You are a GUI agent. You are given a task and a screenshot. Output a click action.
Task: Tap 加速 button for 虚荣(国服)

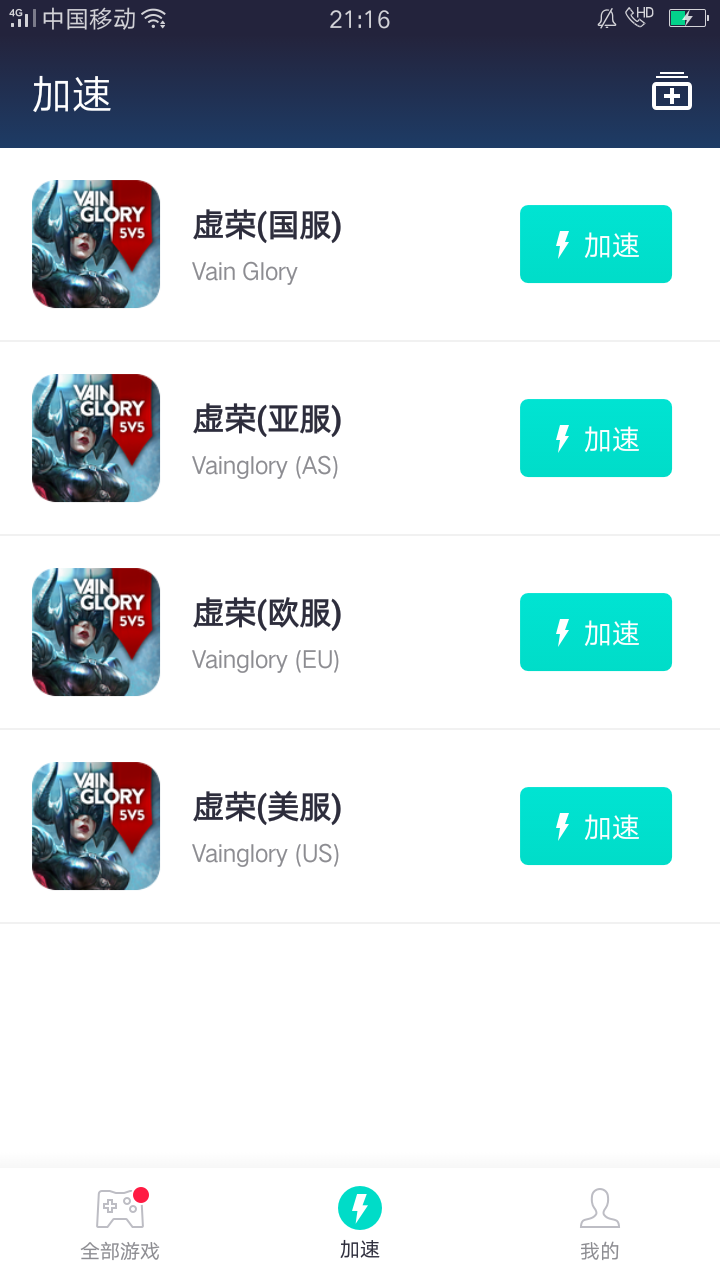pos(595,244)
